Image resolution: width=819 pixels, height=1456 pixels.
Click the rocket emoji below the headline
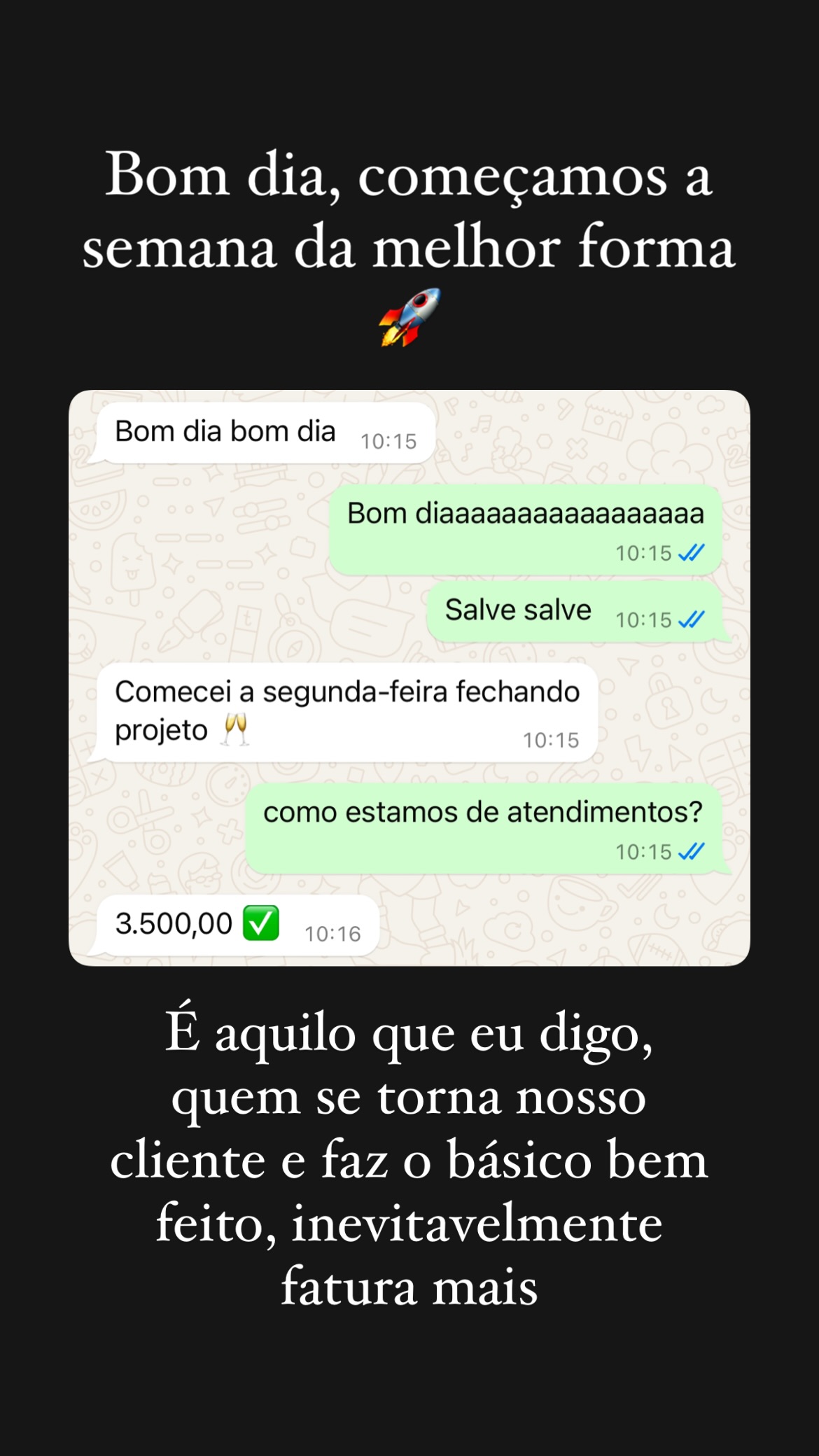[x=409, y=315]
